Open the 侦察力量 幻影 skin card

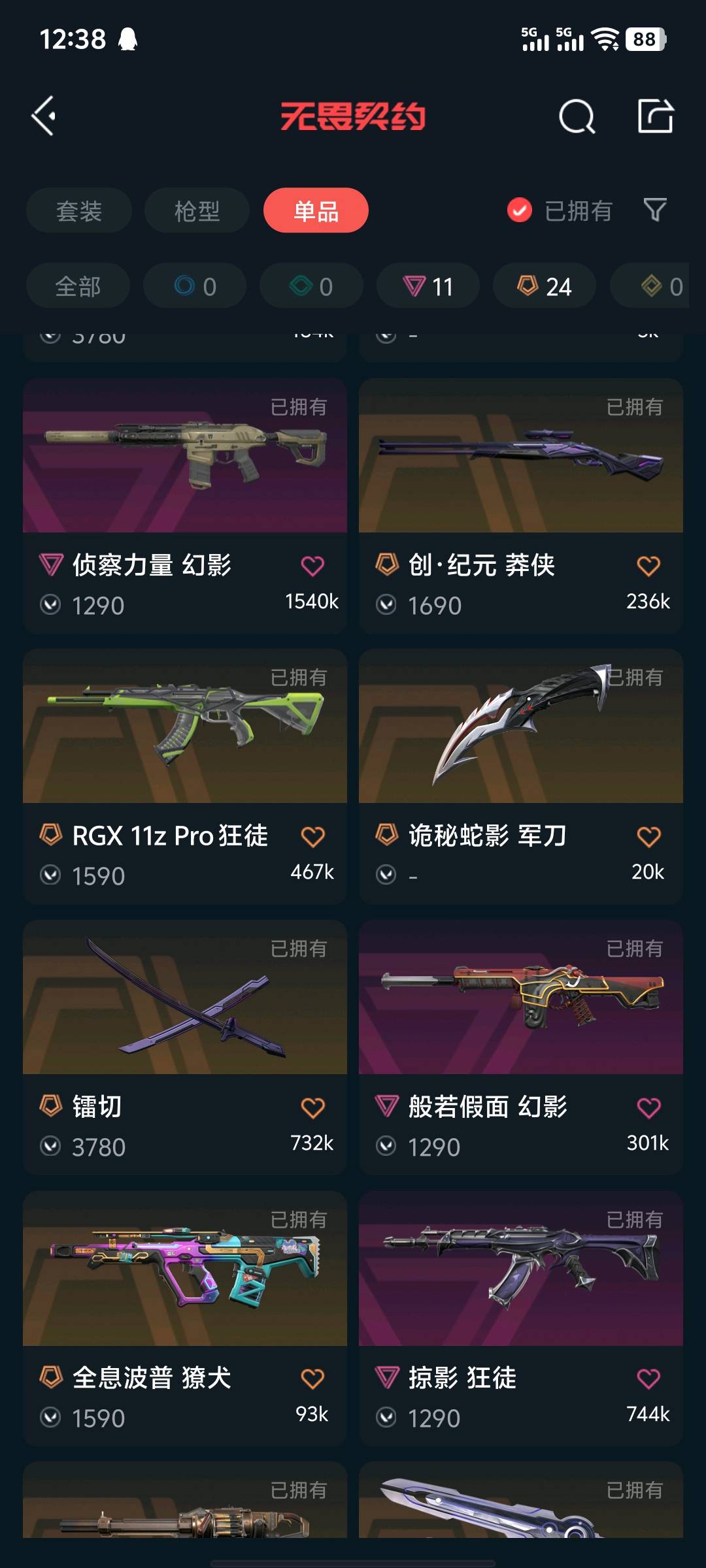click(x=185, y=457)
